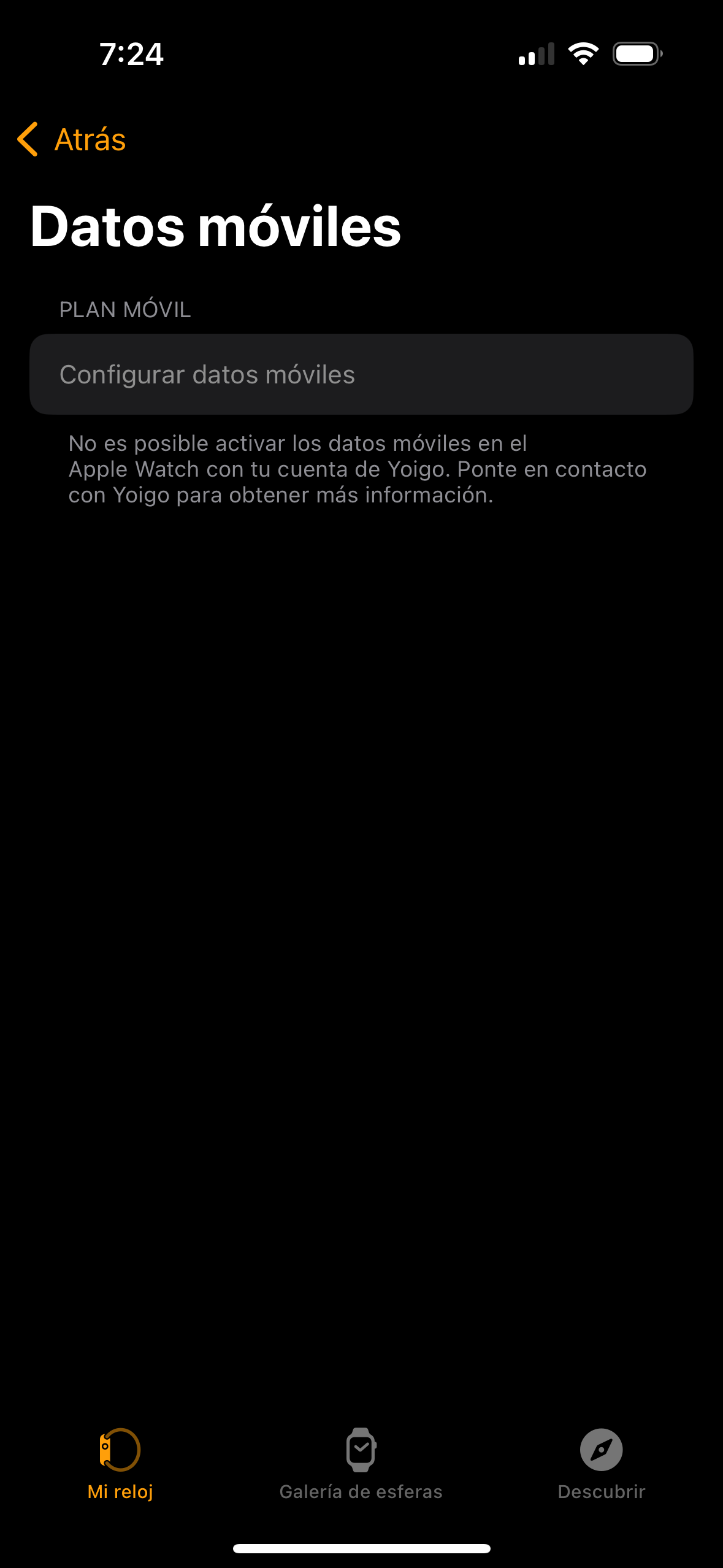Go back with the Atrás button
Screen dimensions: 723x1568
(72, 139)
